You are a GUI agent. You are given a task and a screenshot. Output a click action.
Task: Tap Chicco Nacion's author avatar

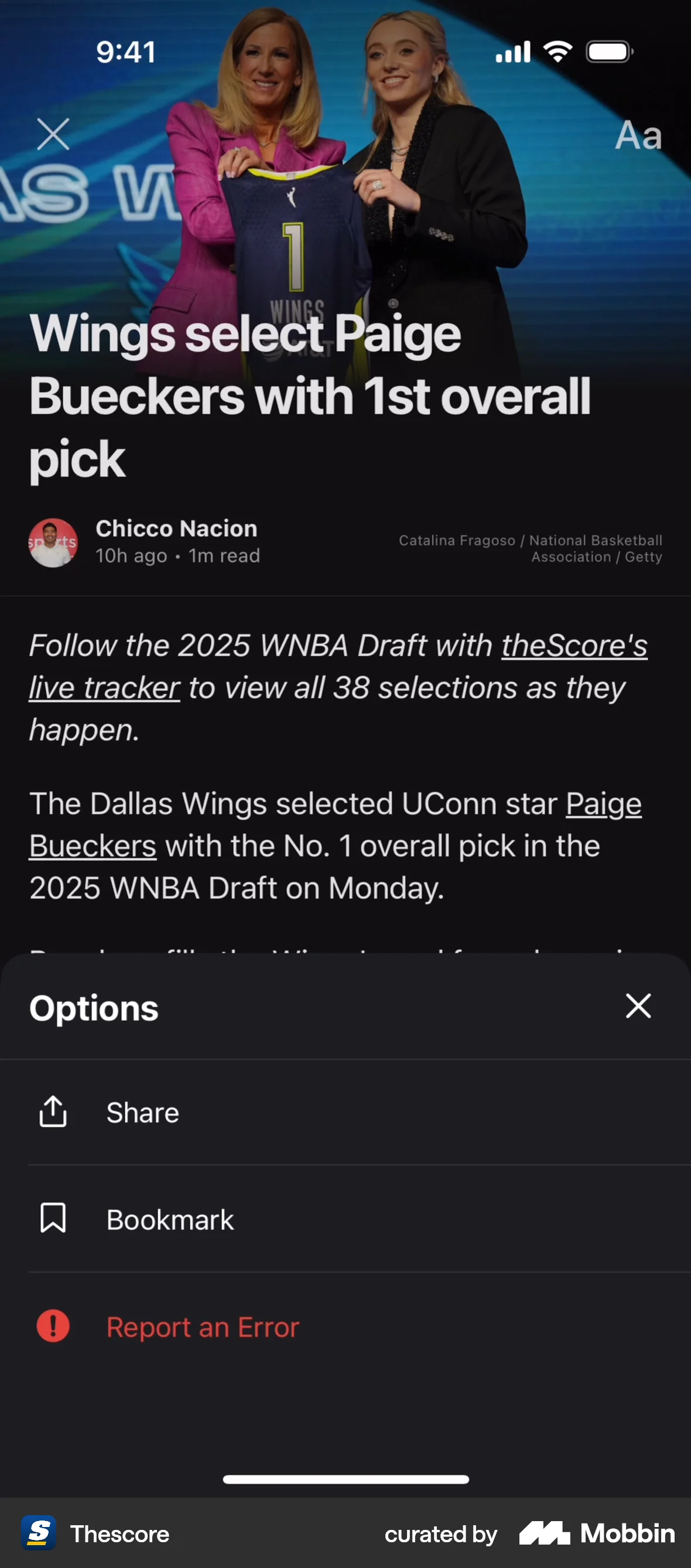[53, 543]
